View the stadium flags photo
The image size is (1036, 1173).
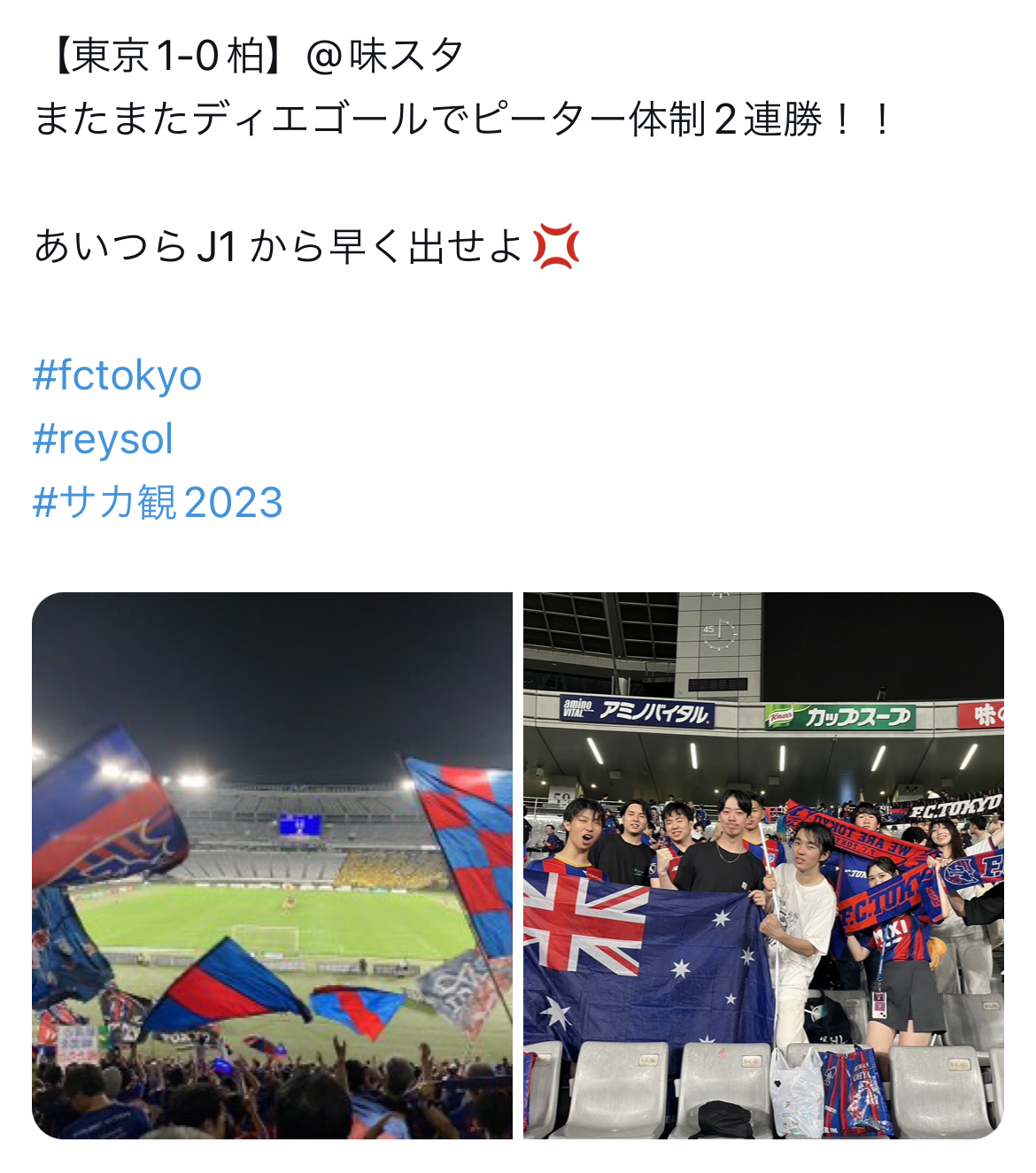[x=272, y=865]
